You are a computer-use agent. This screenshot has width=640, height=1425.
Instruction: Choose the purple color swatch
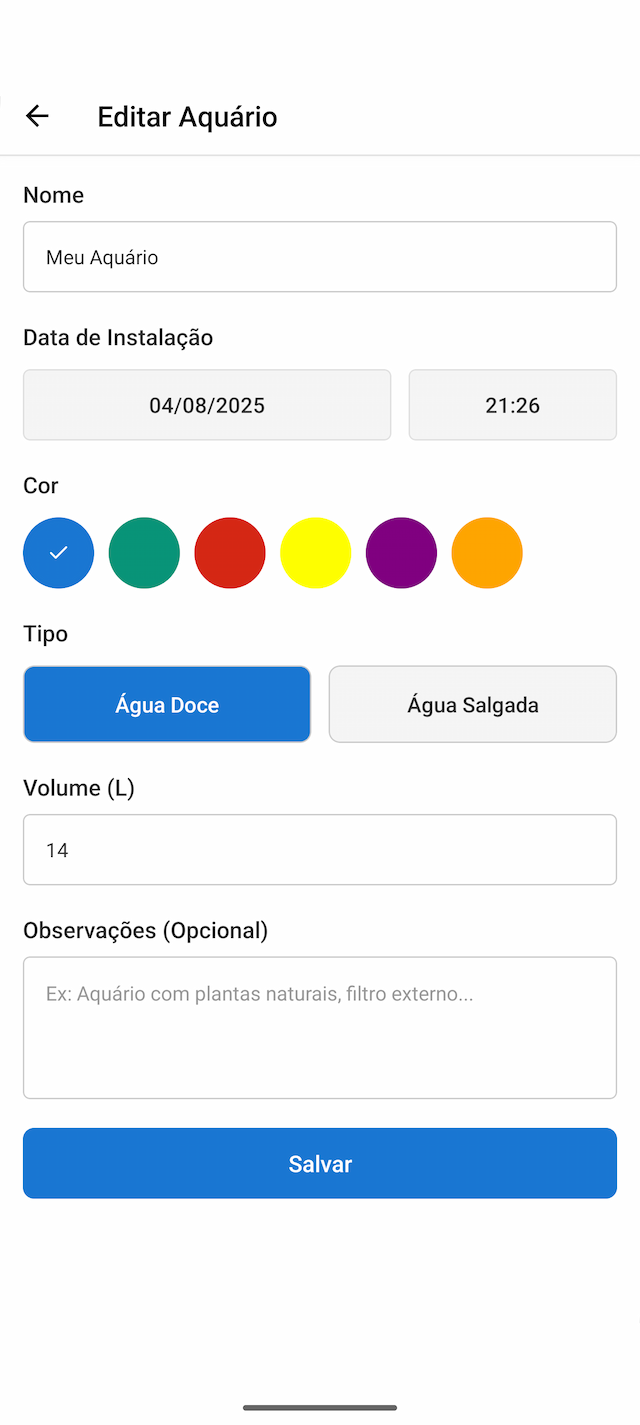pos(401,553)
